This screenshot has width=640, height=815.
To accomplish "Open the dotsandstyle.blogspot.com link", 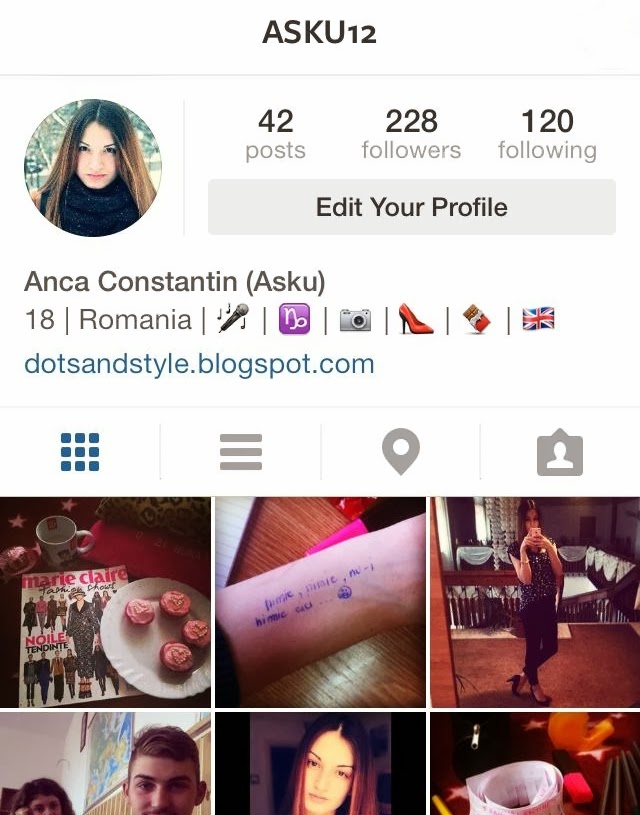I will tap(199, 364).
